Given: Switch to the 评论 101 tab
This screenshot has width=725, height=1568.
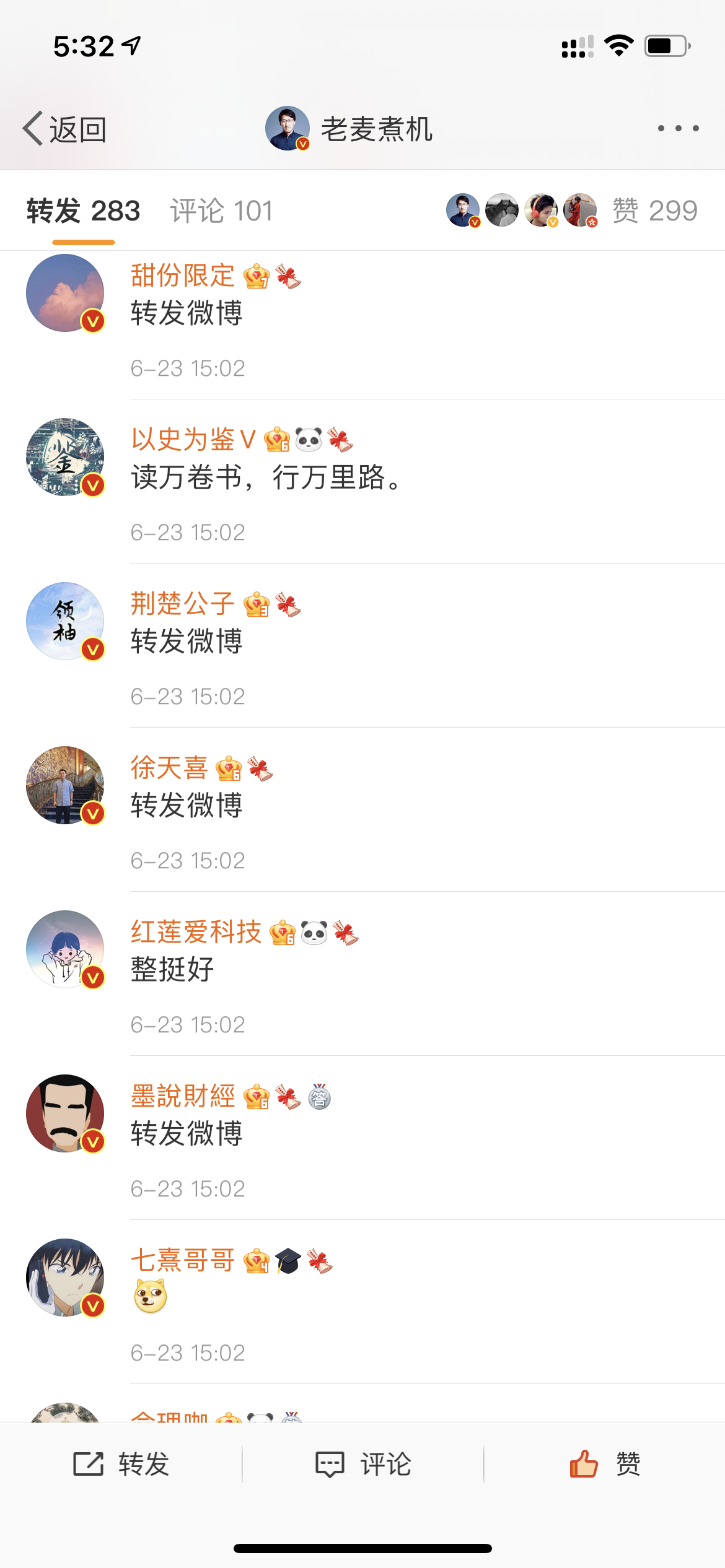Looking at the screenshot, I should [221, 211].
